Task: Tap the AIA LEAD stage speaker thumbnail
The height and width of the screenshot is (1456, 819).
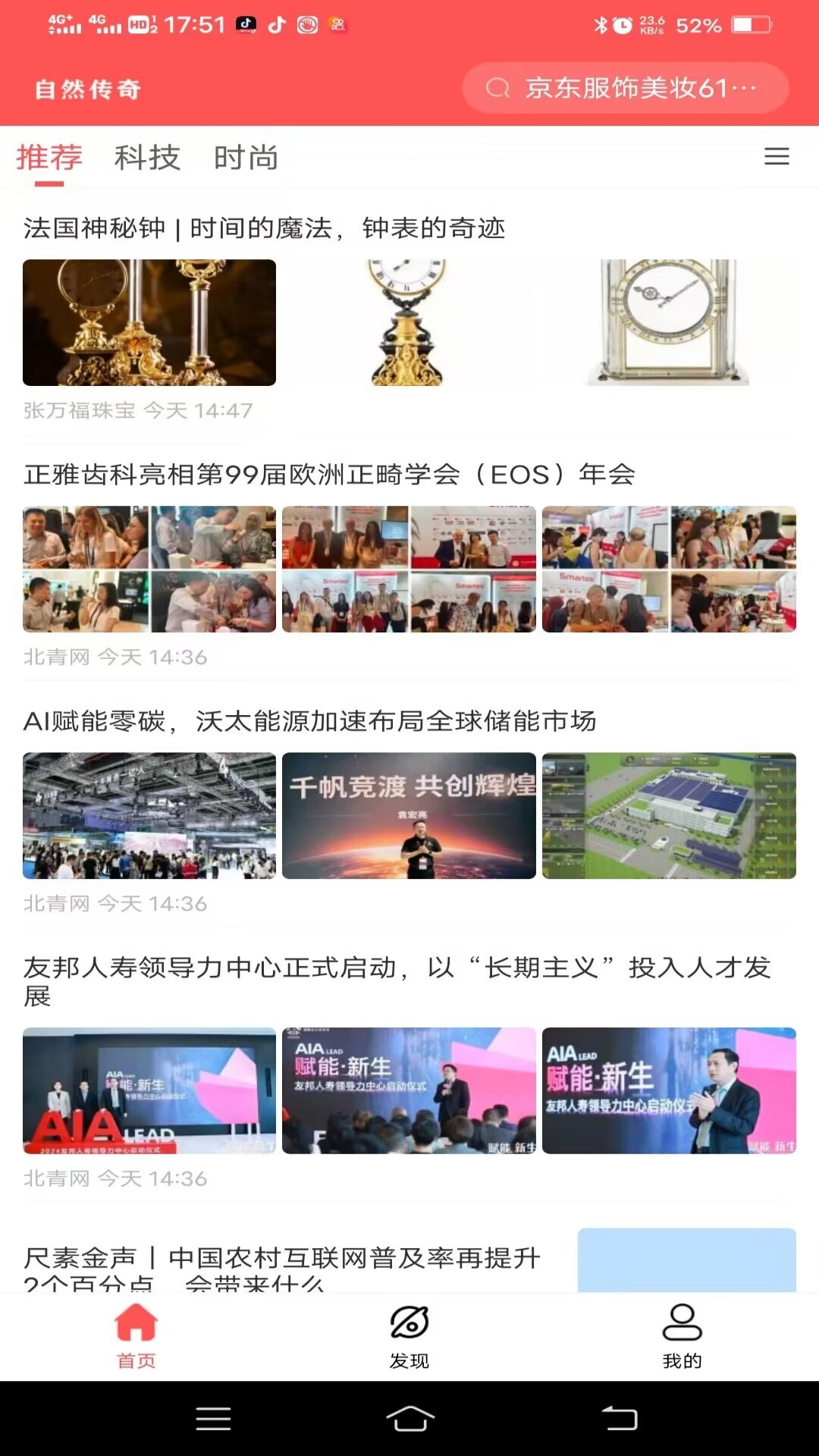Action: coord(409,1090)
